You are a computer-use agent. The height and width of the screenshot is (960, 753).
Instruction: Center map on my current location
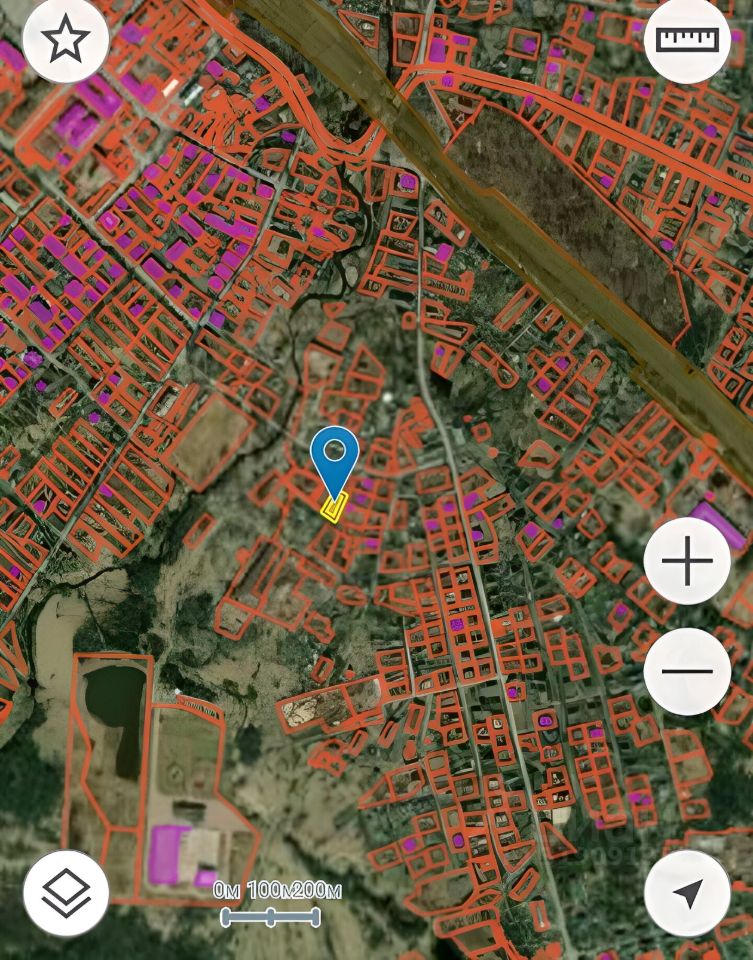coord(687,893)
